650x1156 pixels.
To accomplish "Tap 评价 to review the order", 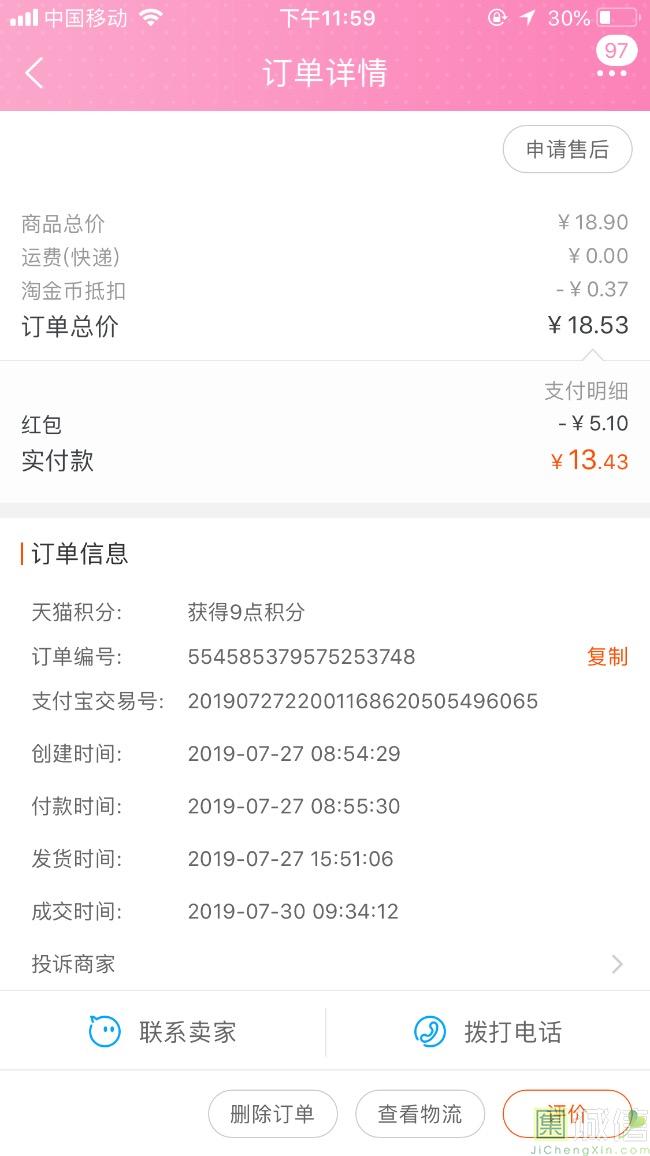I will pos(566,1114).
